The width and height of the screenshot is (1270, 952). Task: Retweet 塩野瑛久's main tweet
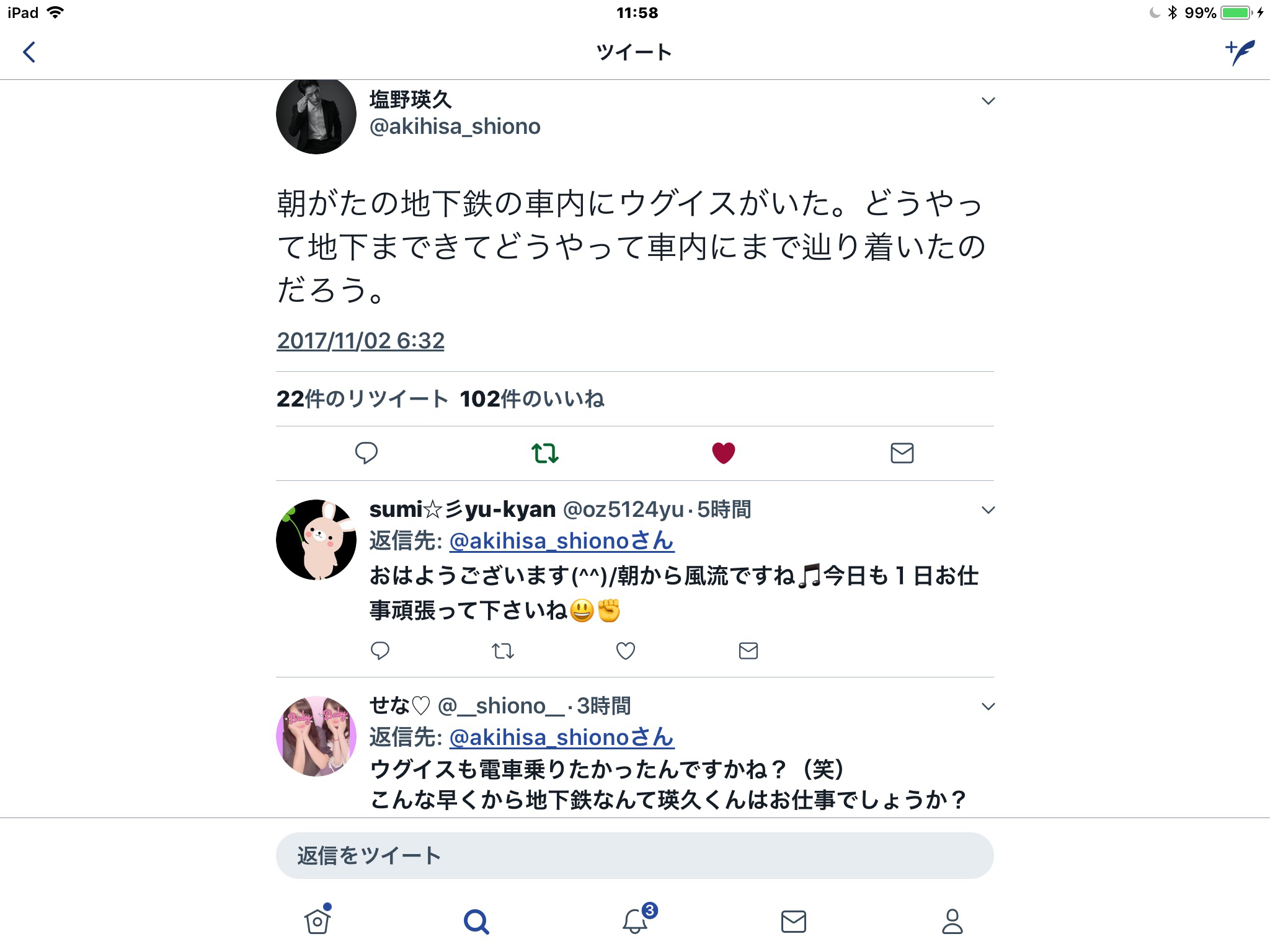pos(545,453)
